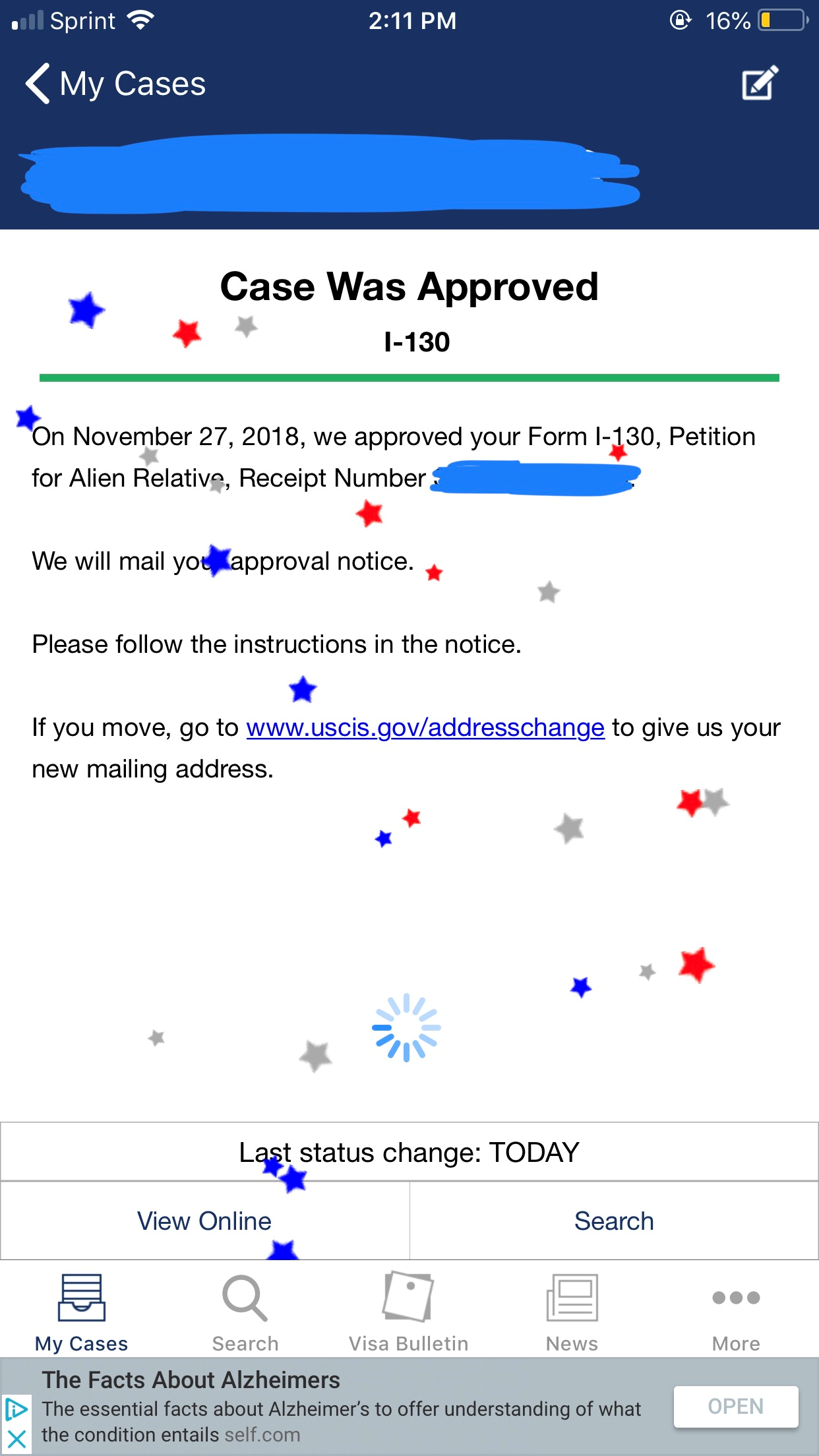Viewport: 819px width, 1456px height.
Task: Tap the AdChoices info icon
Action: 16,1410
